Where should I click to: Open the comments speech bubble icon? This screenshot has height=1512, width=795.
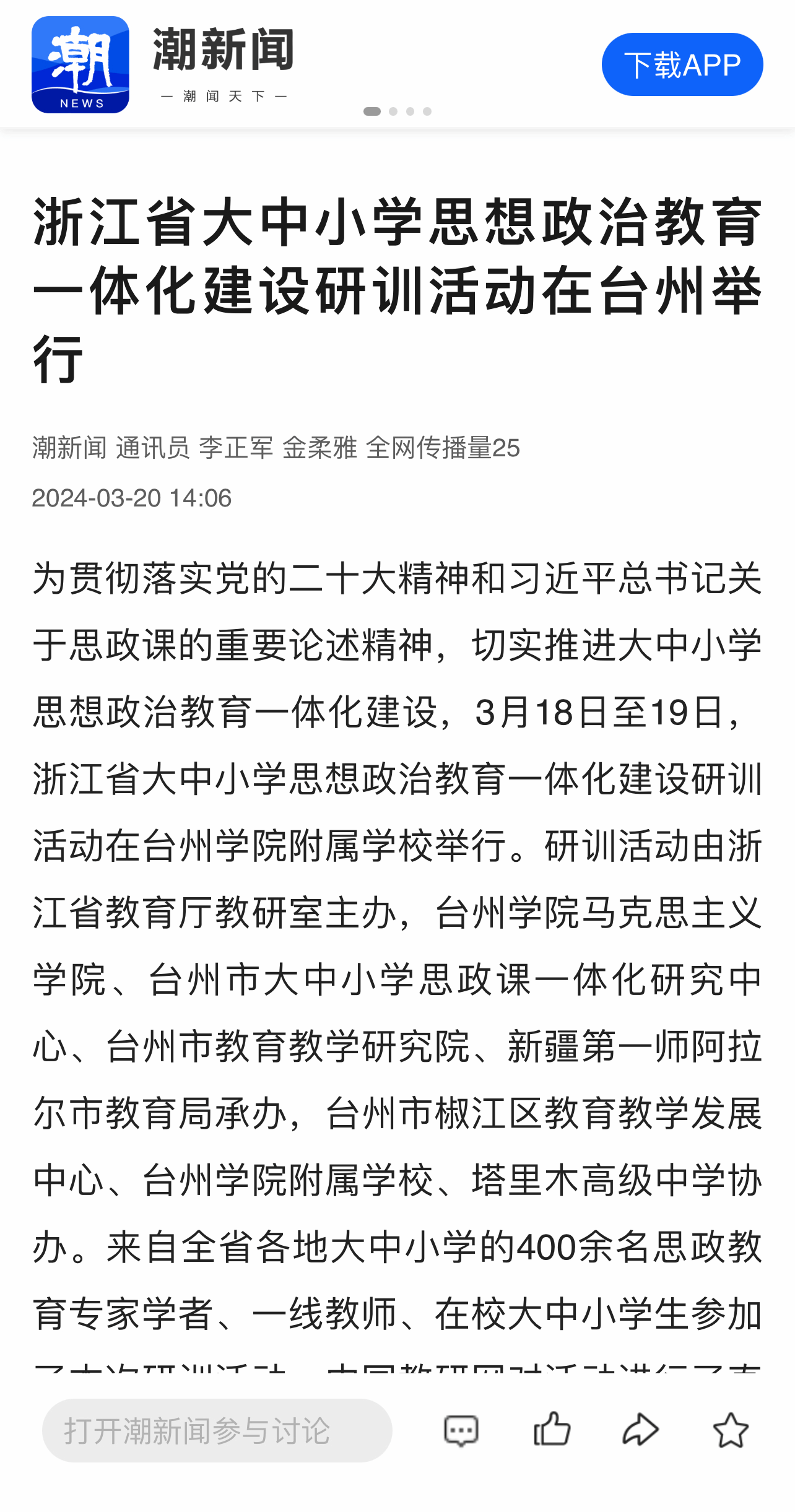(x=461, y=1430)
